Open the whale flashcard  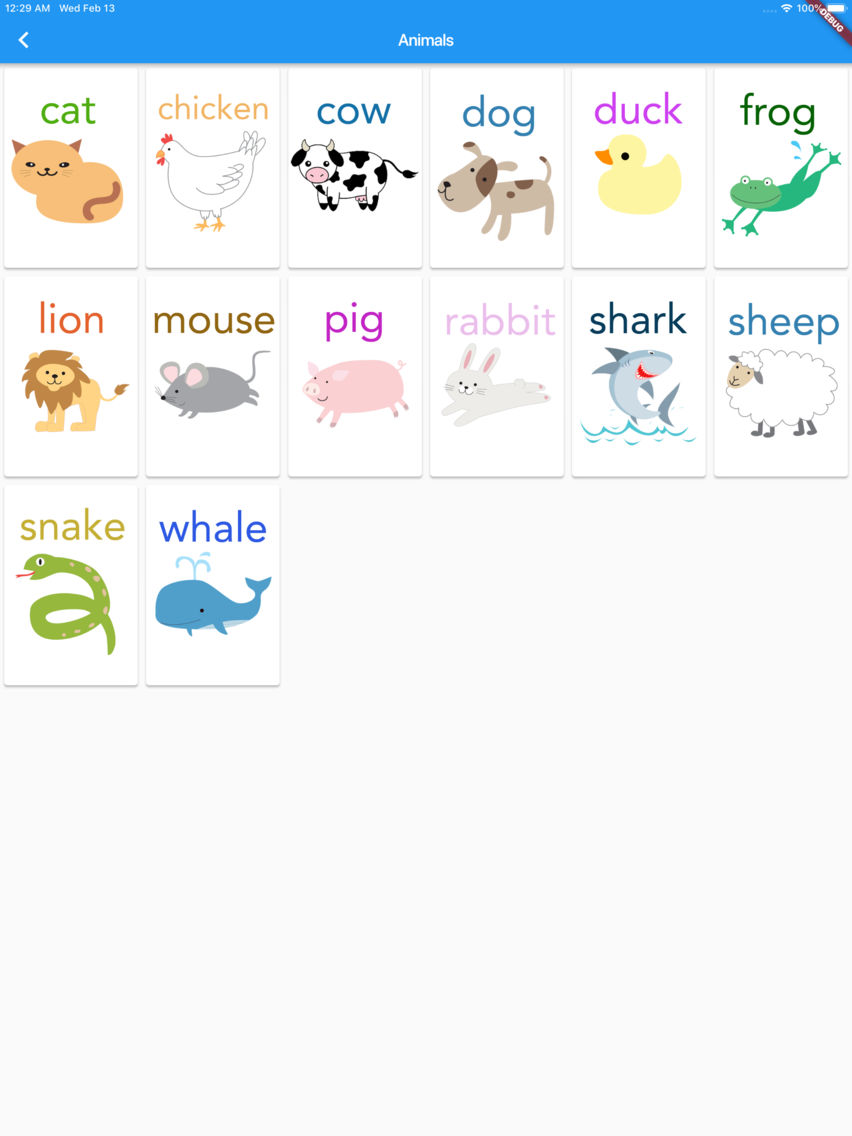tap(212, 585)
